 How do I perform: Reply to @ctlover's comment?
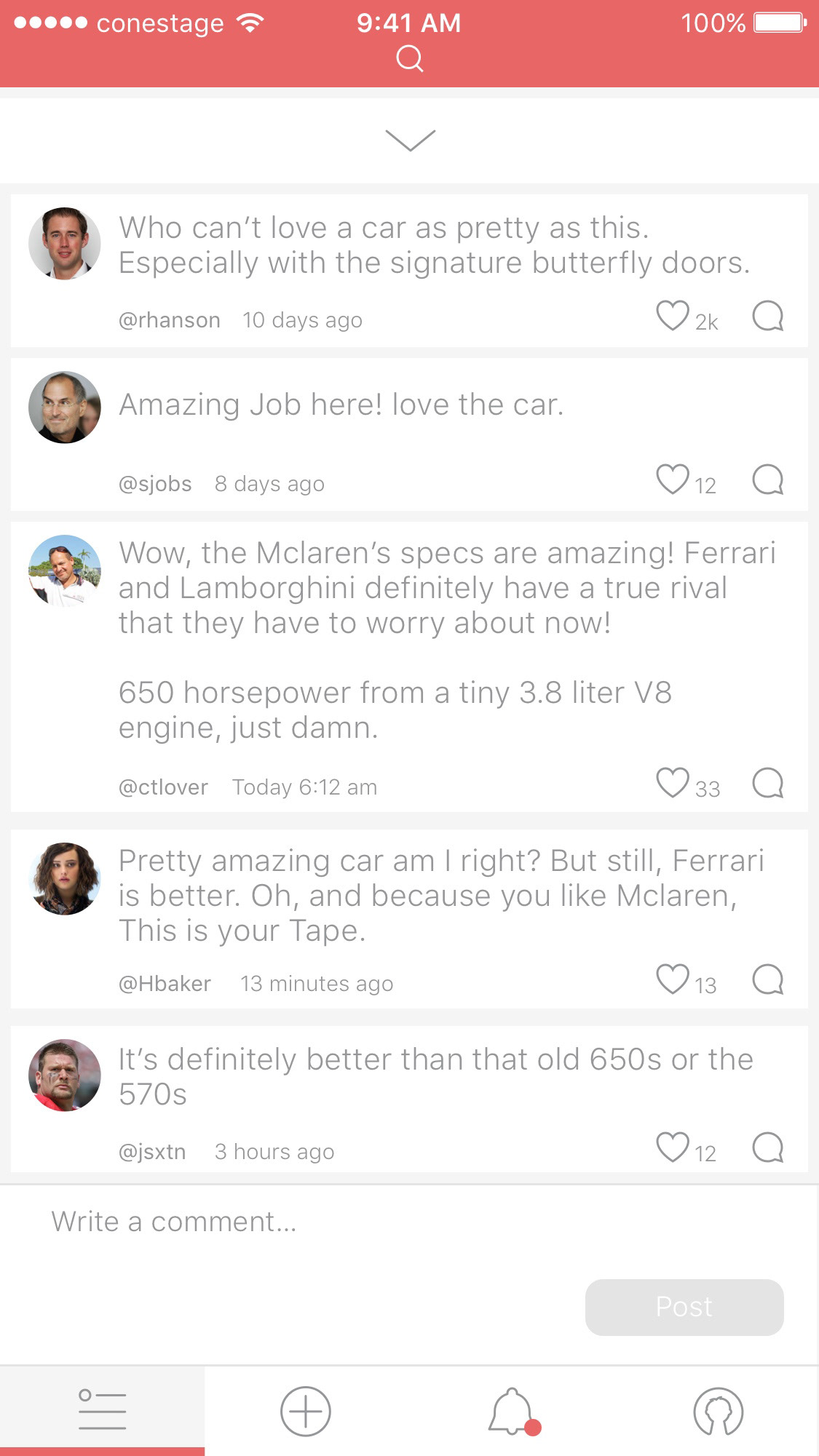pos(767,783)
